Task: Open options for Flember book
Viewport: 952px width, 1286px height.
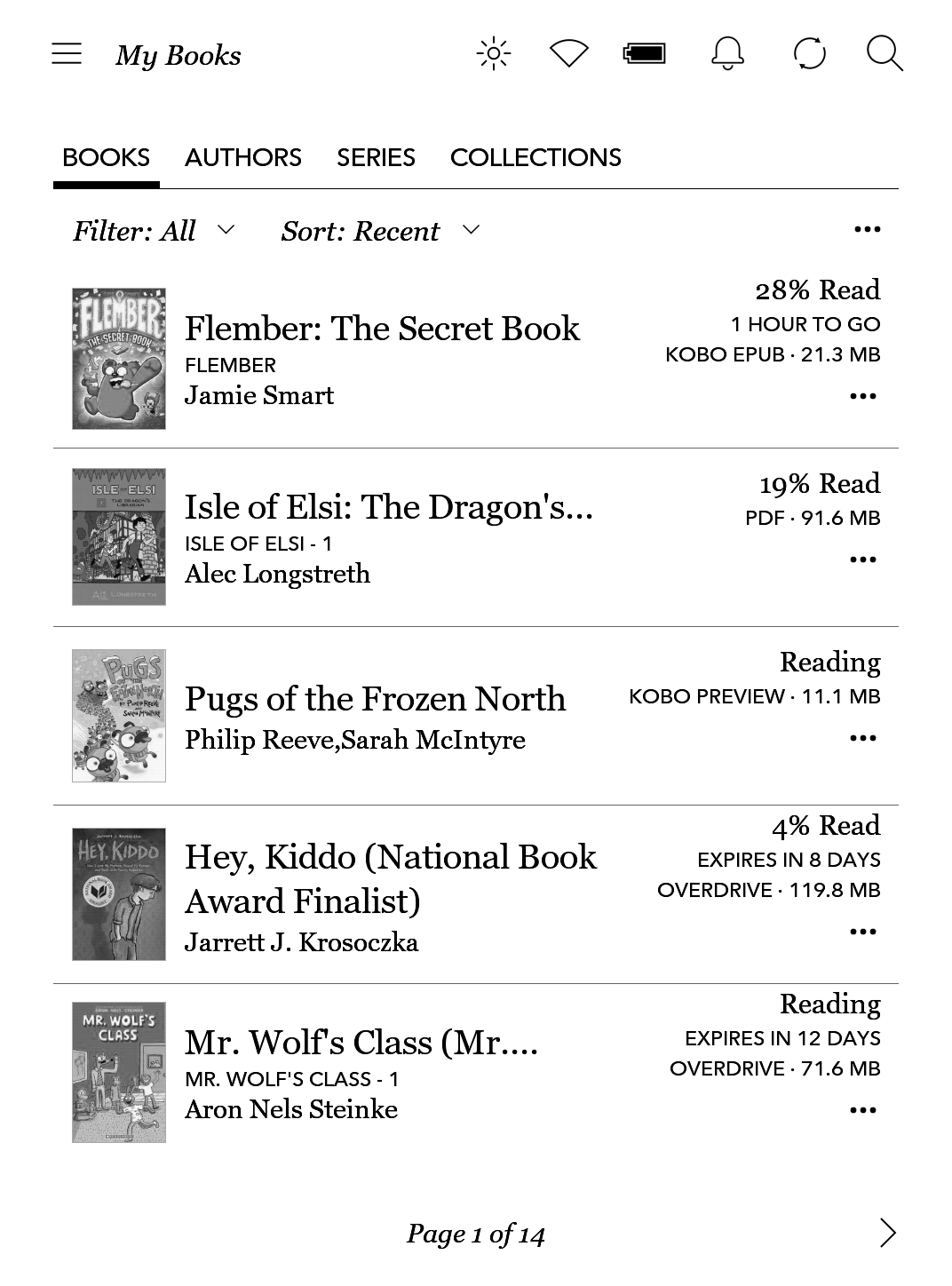Action: [862, 396]
